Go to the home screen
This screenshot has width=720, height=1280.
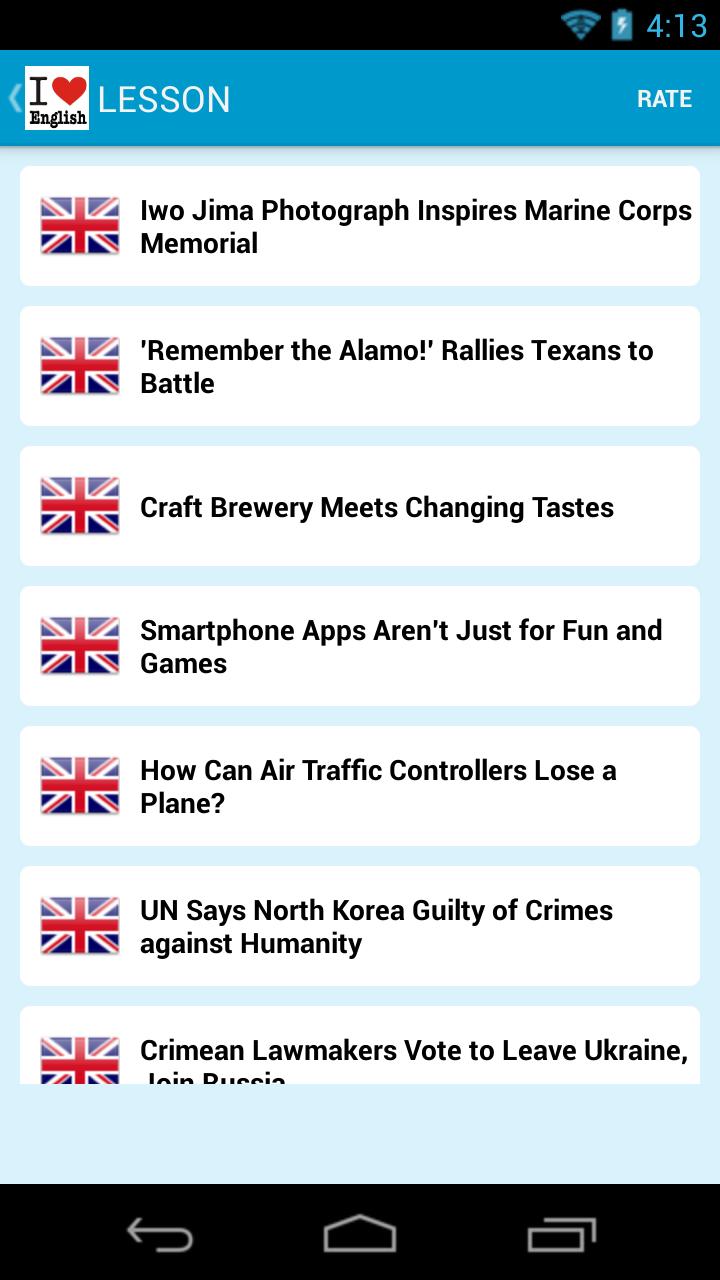tap(360, 1234)
